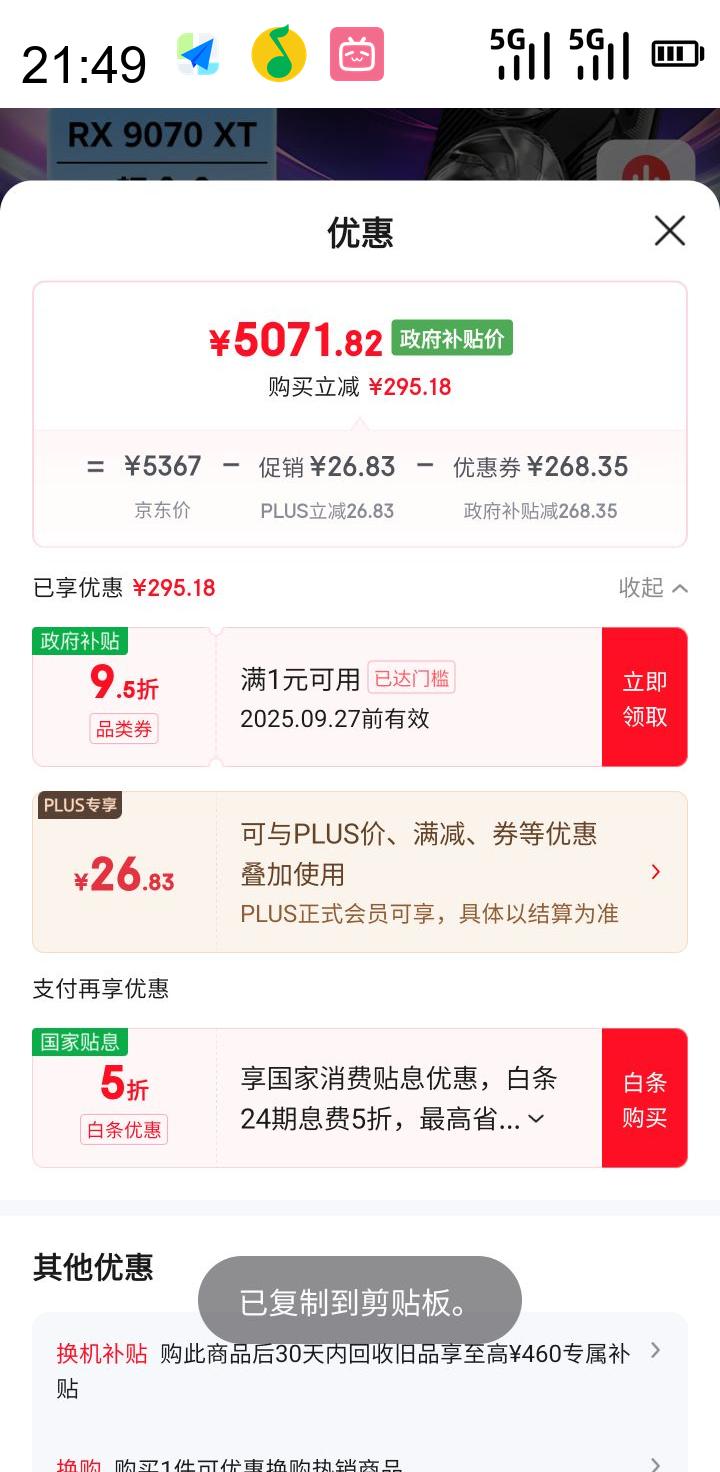Open the PLUS专享 ¥26.83 discount details
This screenshot has width=720, height=1472.
click(360, 872)
